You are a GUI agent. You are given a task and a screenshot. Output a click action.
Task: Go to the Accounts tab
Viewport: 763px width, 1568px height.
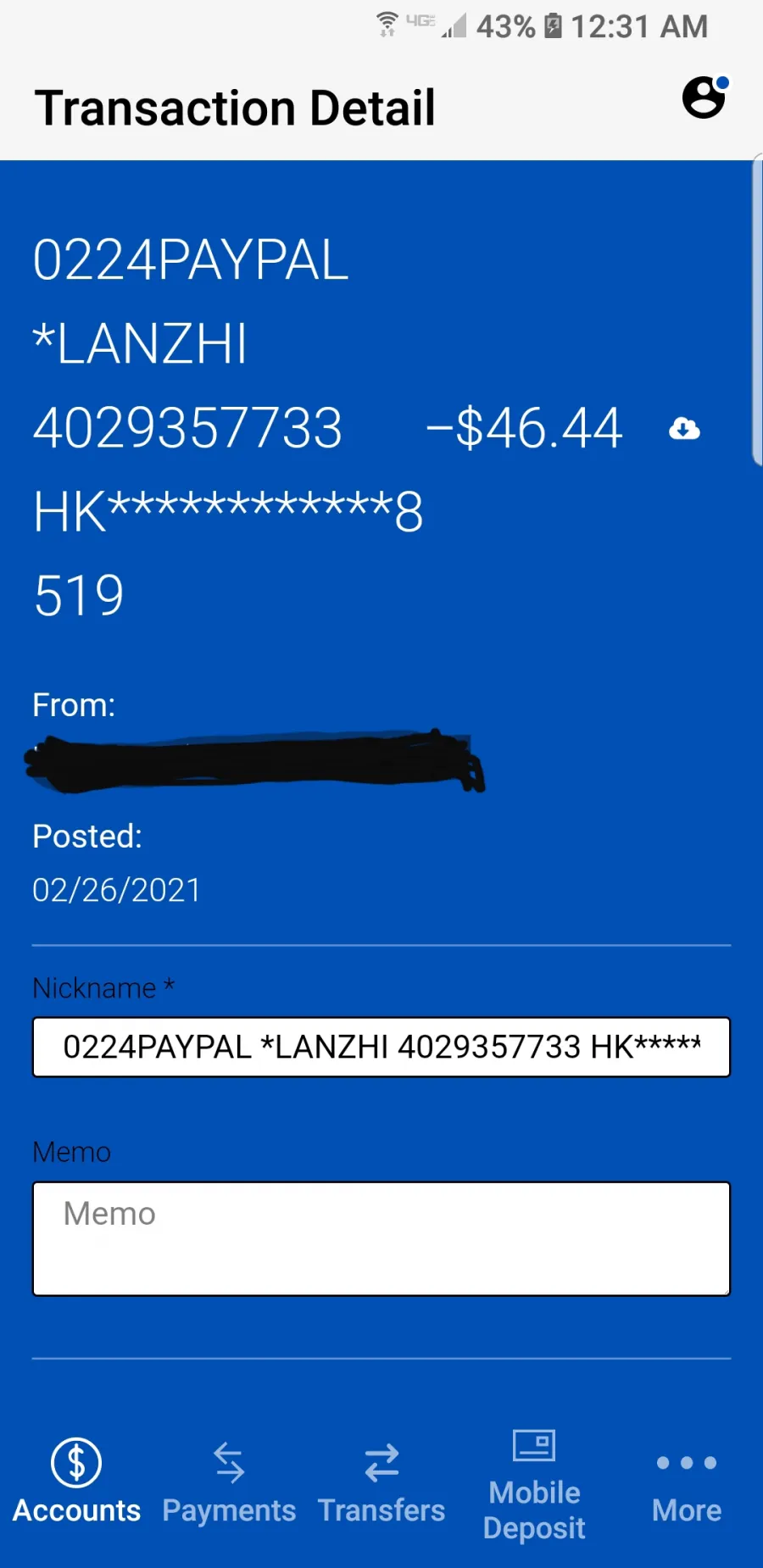(76, 1482)
